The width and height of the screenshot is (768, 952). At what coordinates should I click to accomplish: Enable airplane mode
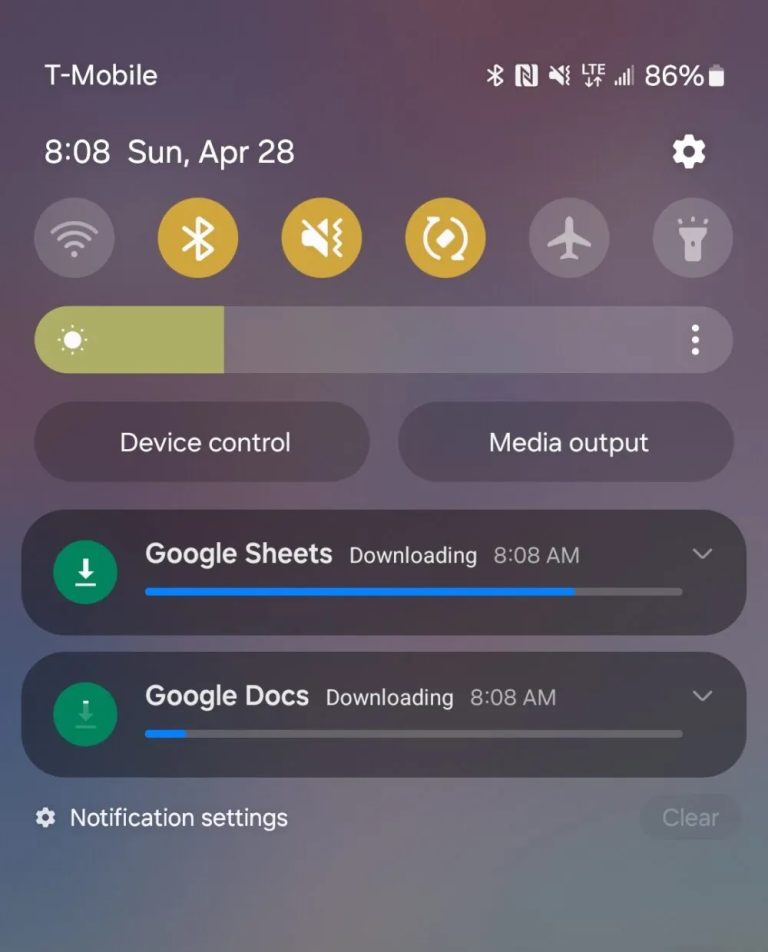569,238
